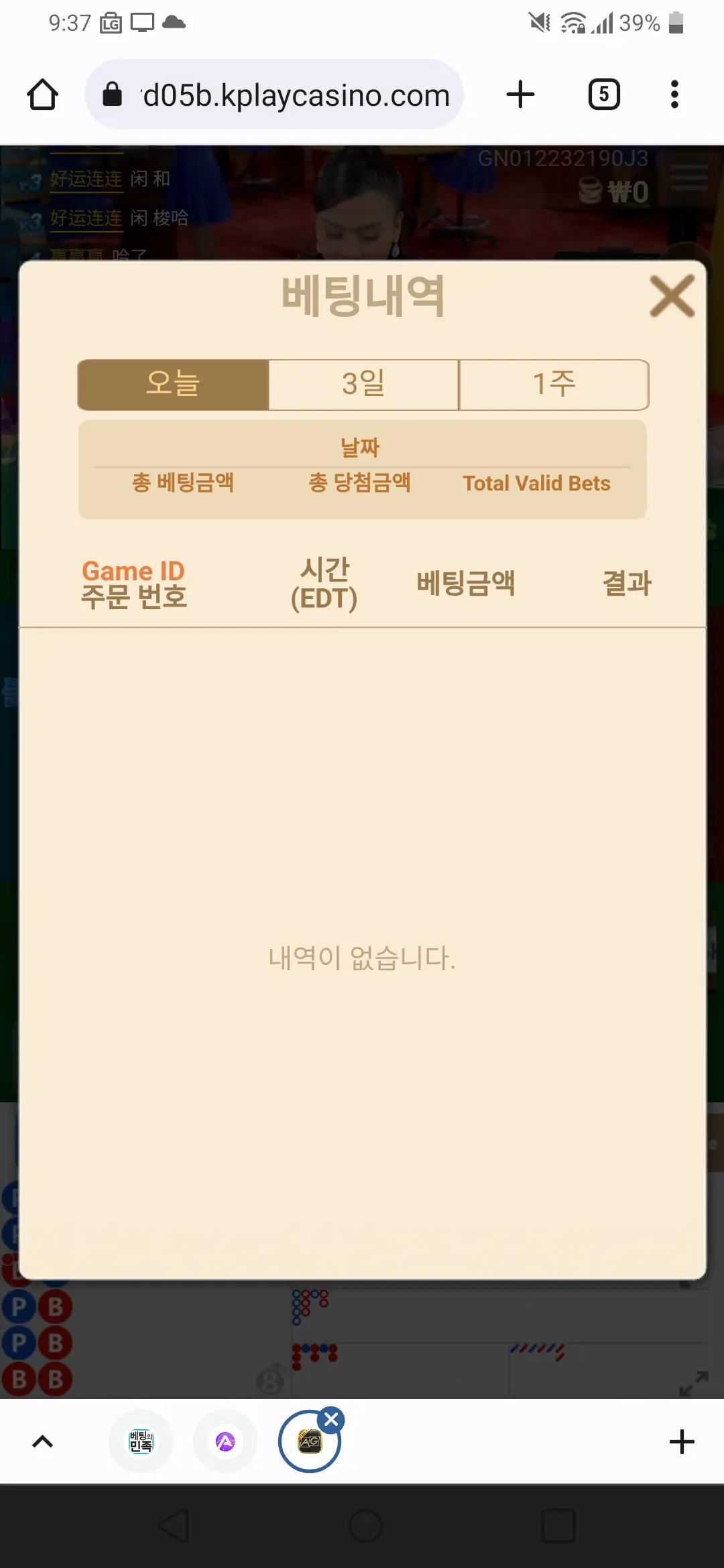Expand the bottom tab strip chevron
724x1568 pixels.
pos(43,1441)
